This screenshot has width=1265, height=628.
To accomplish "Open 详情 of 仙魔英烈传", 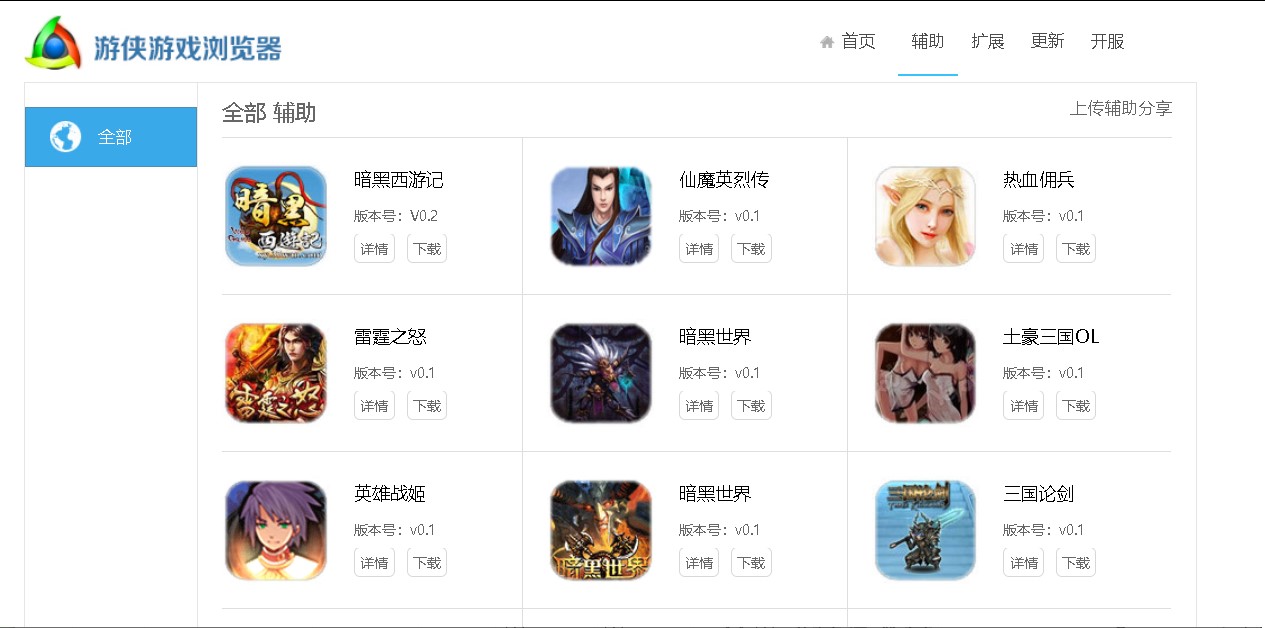I will pos(699,249).
